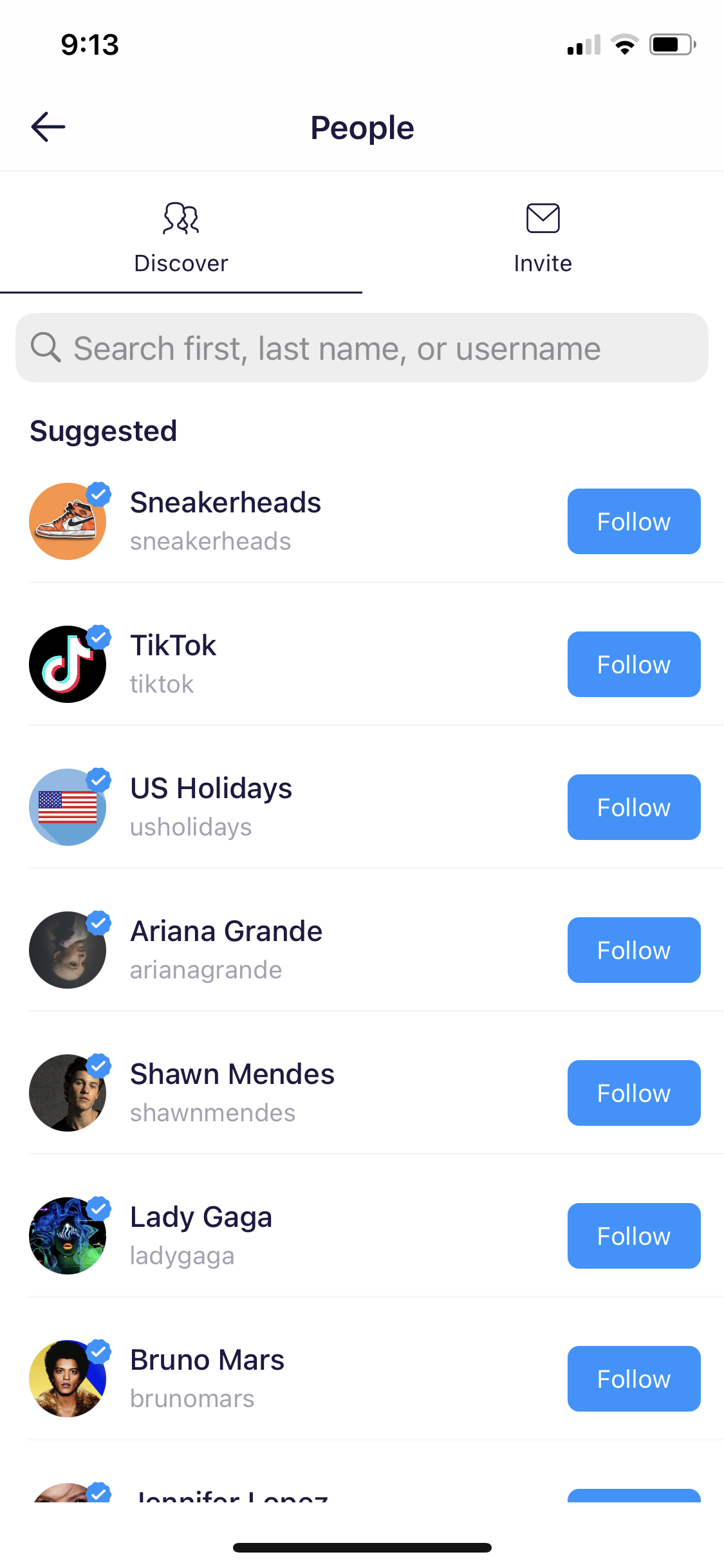Tap Ariana Grande's profile photo
Image resolution: width=724 pixels, height=1568 pixels.
(68, 950)
